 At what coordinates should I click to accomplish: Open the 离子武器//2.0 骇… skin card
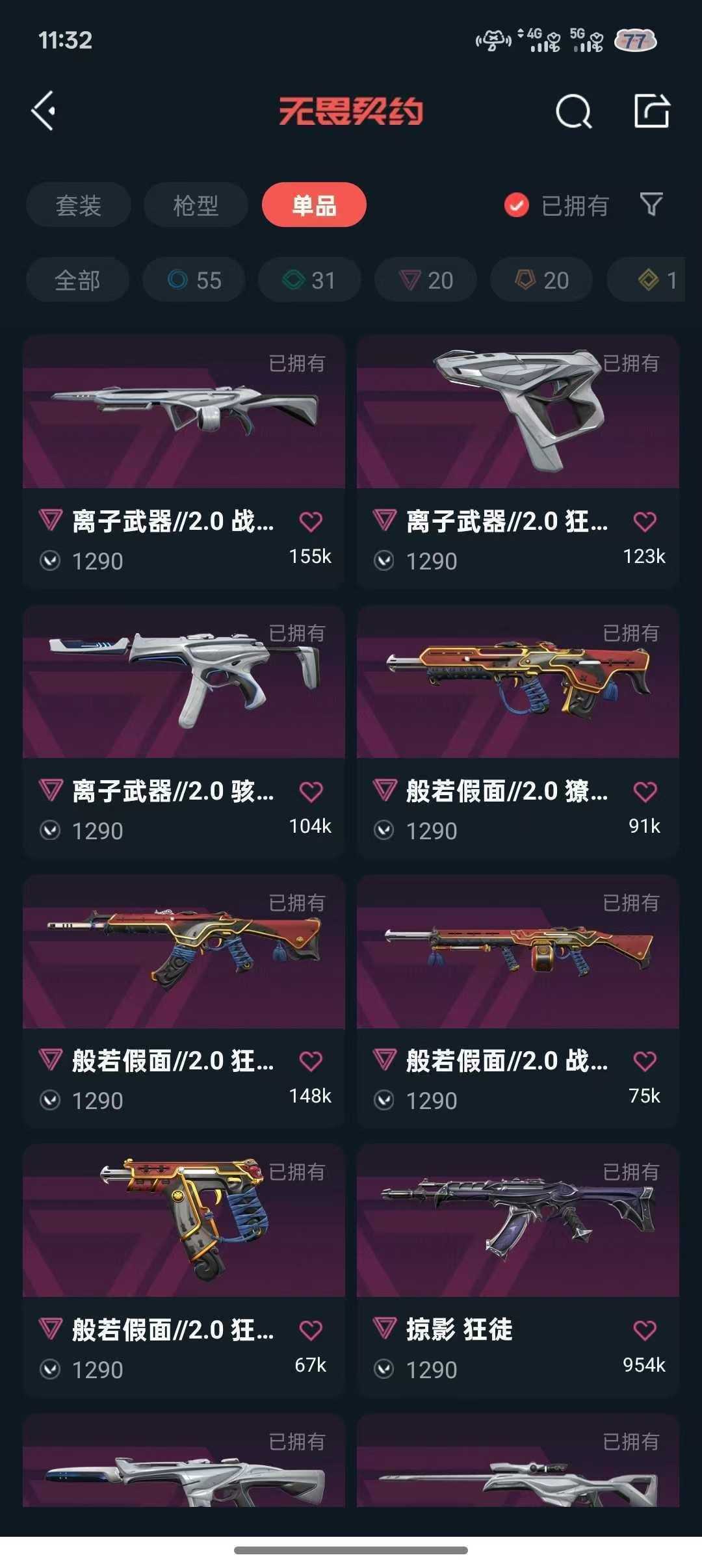184,732
